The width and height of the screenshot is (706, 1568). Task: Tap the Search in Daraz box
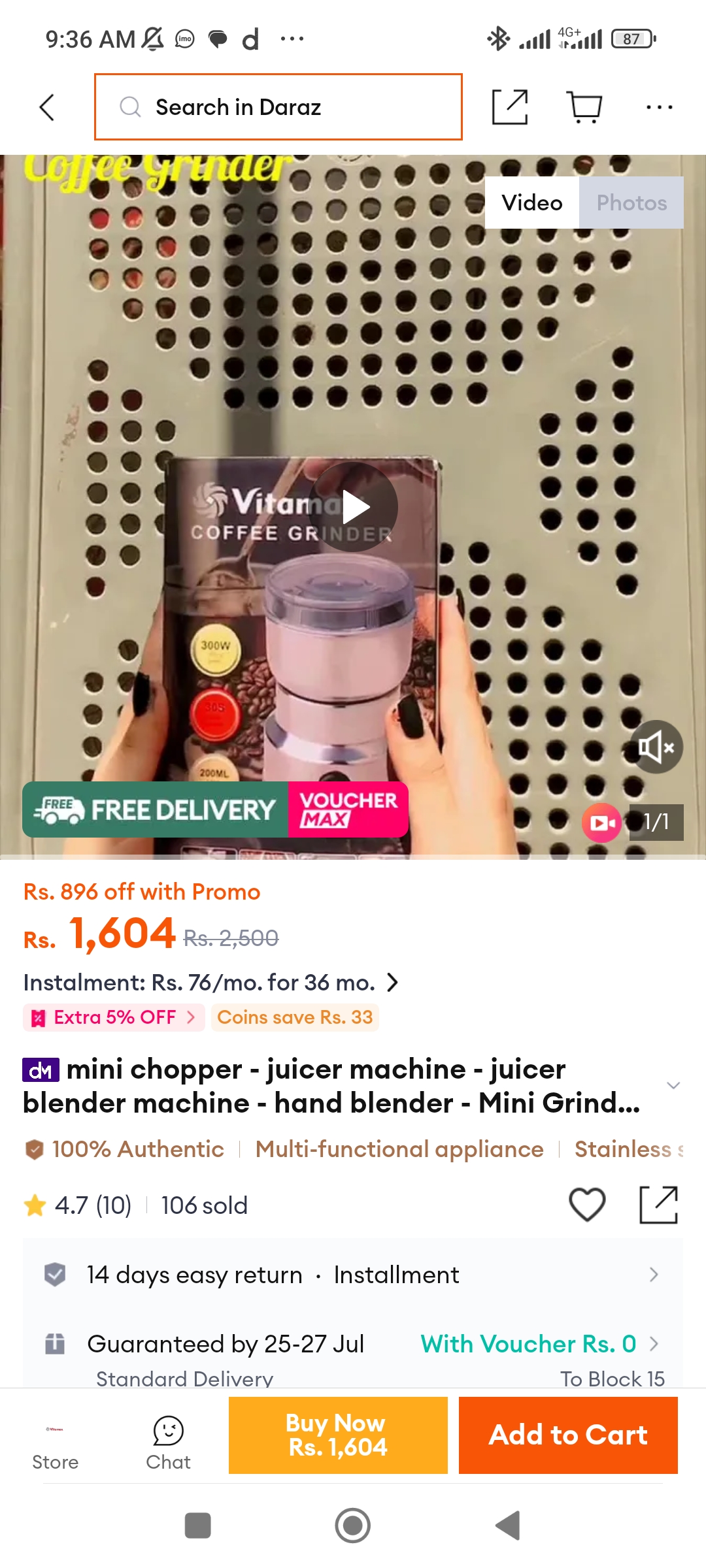278,107
